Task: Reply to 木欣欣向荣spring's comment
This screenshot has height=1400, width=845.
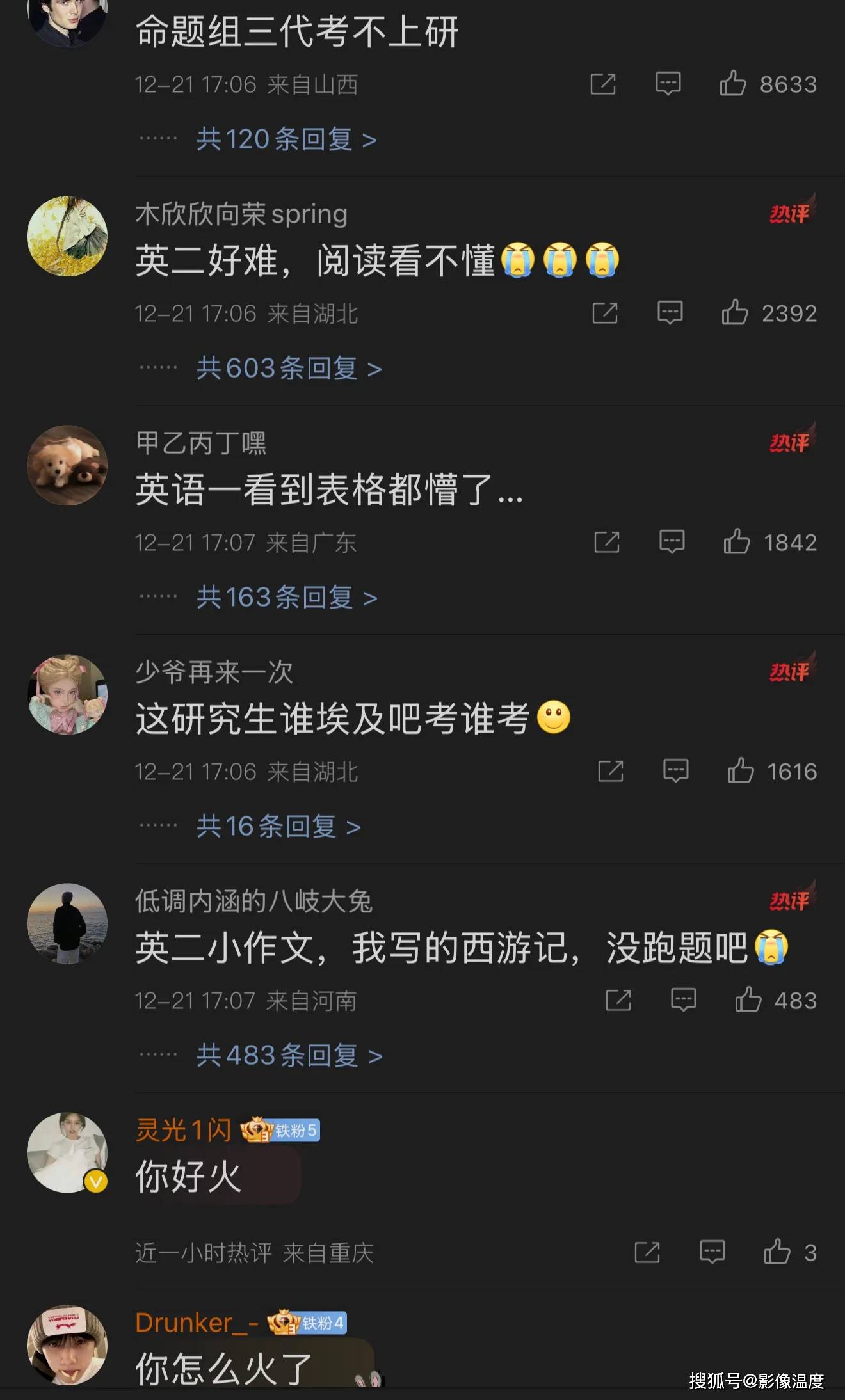Action: pos(670,313)
